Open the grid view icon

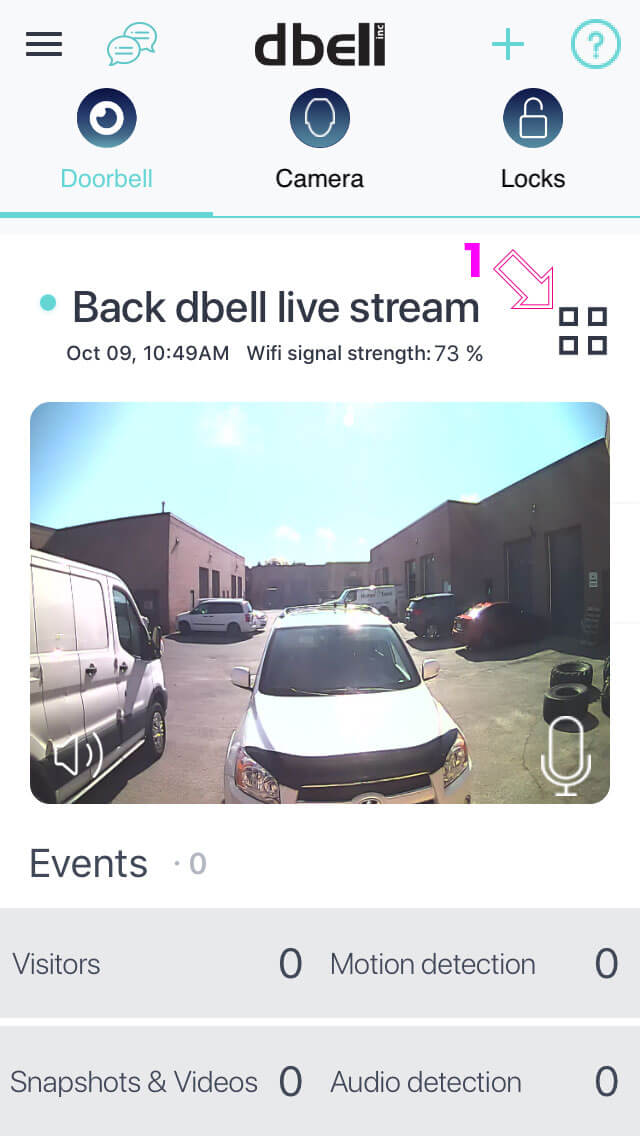pyautogui.click(x=583, y=331)
